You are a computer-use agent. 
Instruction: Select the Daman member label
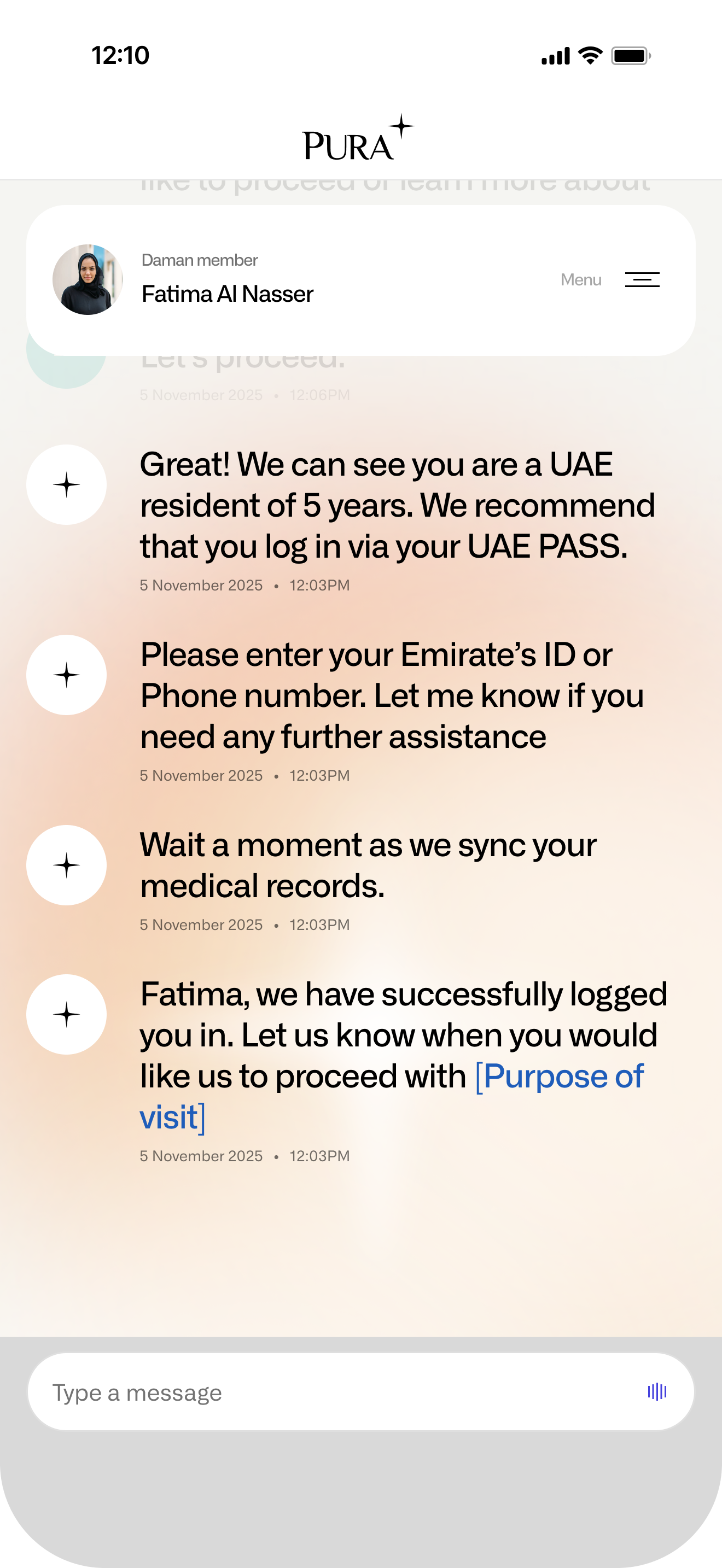(x=200, y=259)
